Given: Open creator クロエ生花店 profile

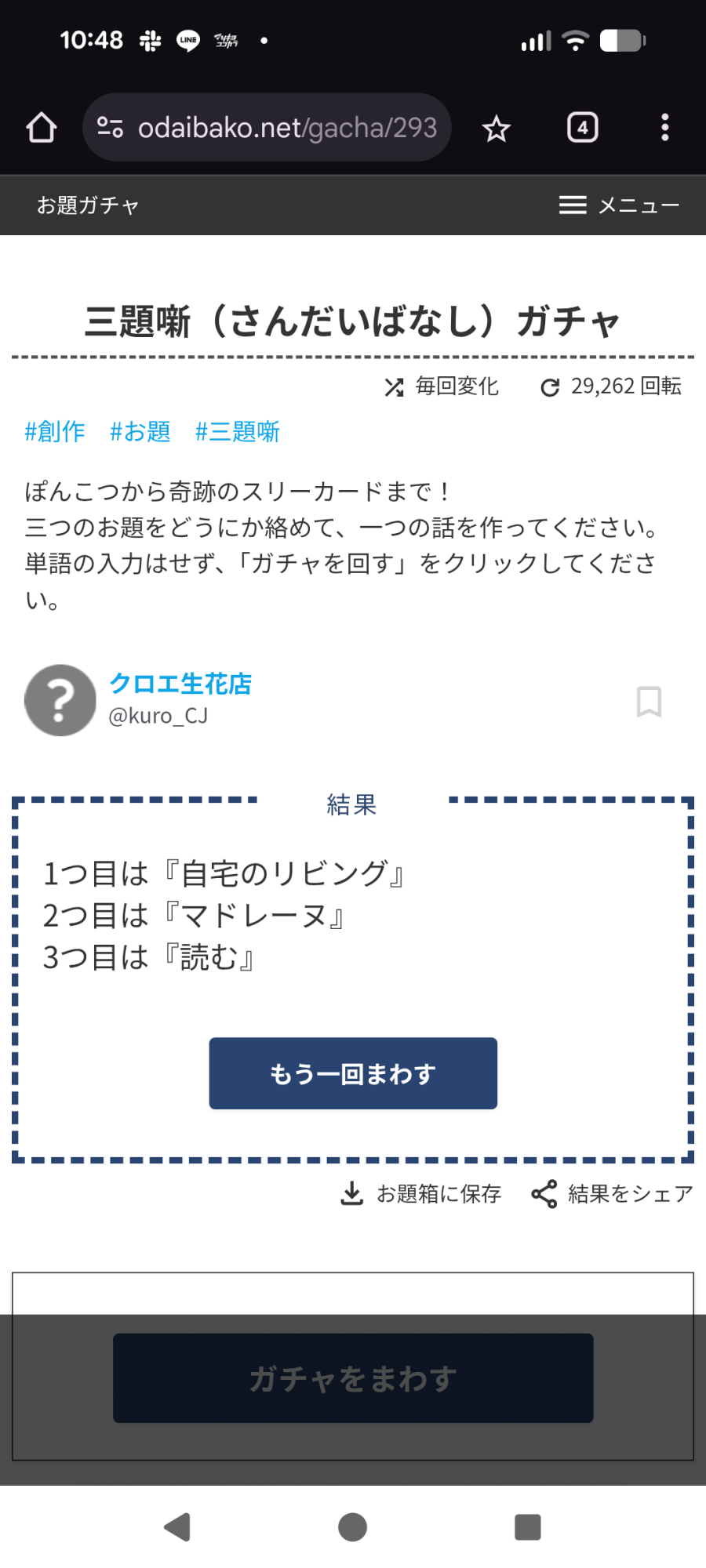Looking at the screenshot, I should [180, 684].
